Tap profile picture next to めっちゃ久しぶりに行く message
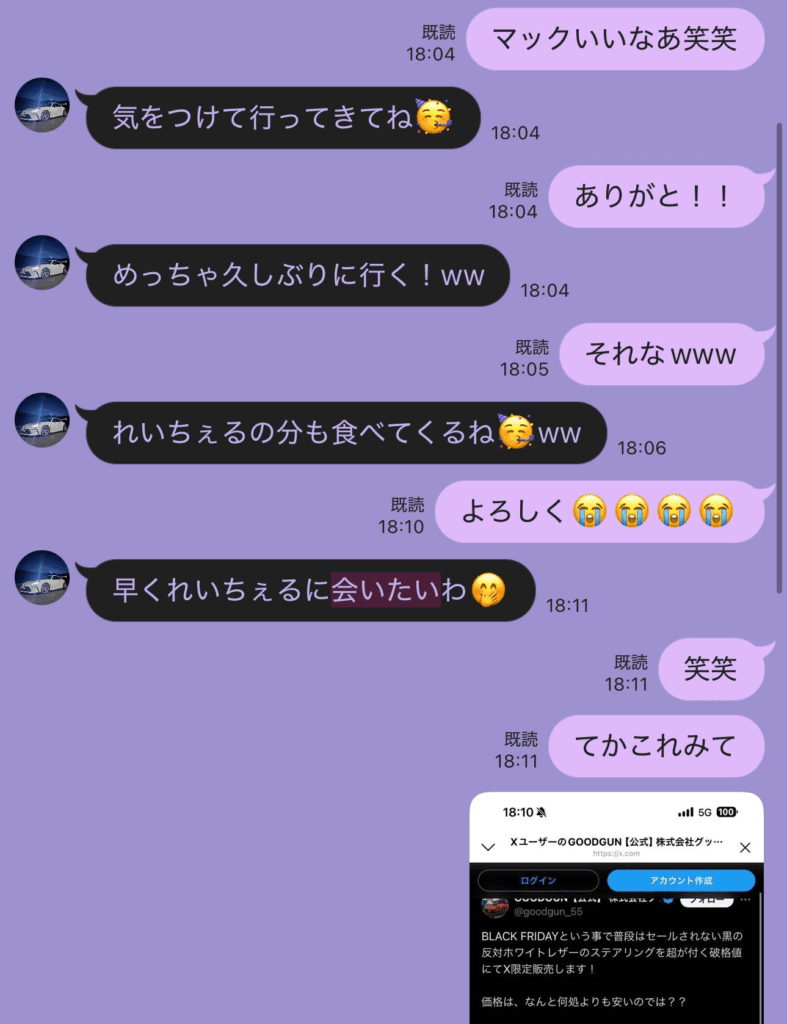Viewport: 787px width, 1024px height. click(x=42, y=263)
